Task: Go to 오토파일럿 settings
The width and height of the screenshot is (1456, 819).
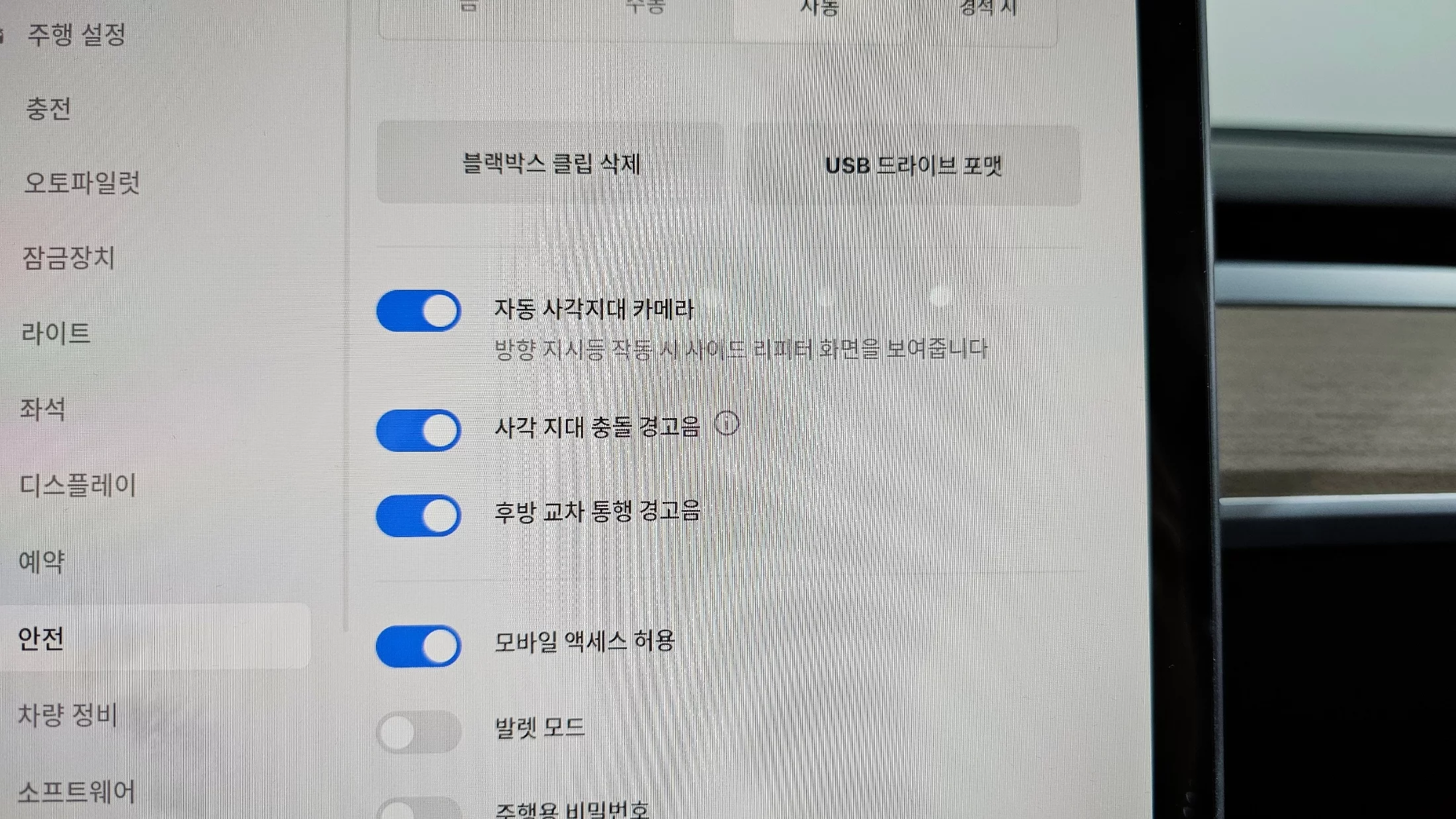Action: [x=82, y=183]
